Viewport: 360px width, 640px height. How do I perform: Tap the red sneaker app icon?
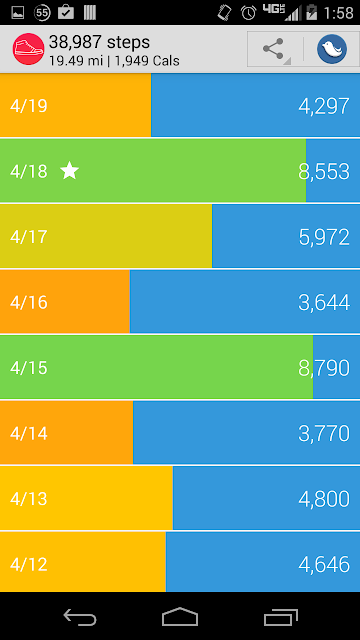pos(28,49)
